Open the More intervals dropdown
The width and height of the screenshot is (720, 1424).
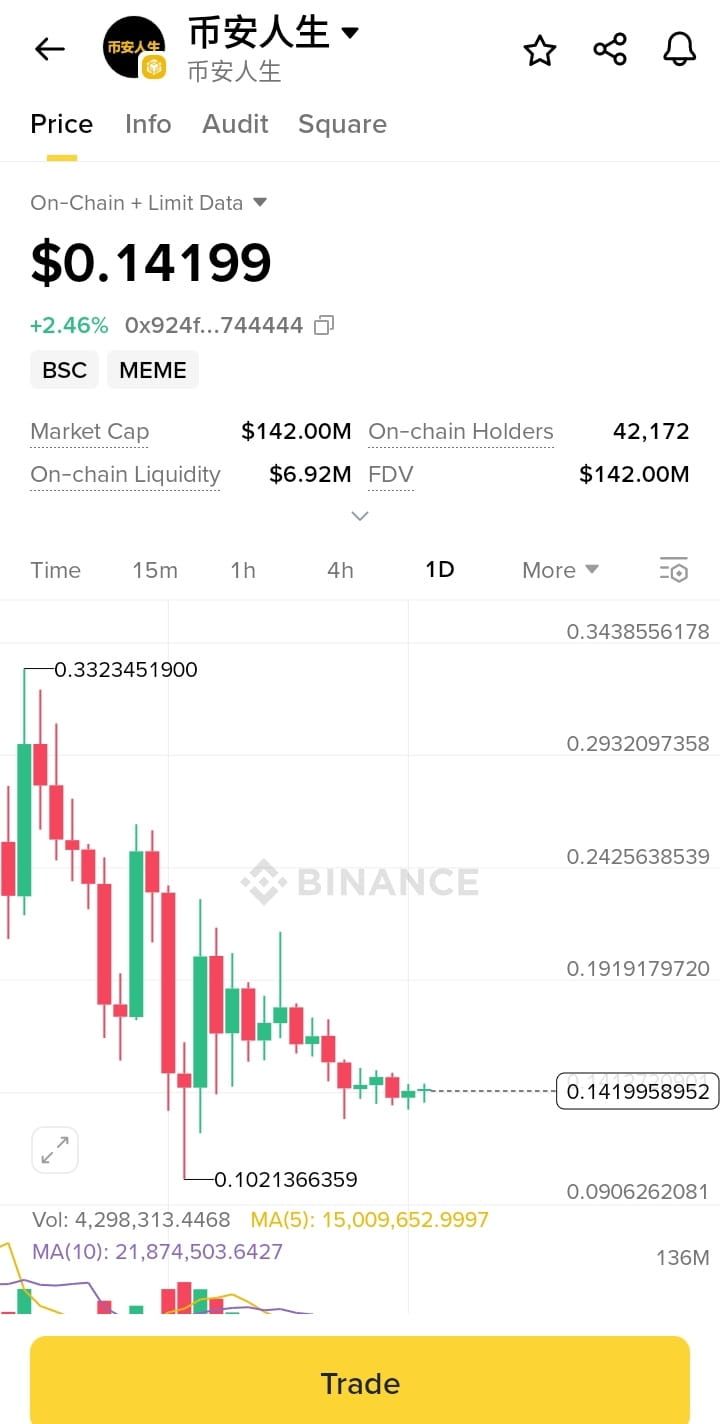(x=560, y=570)
